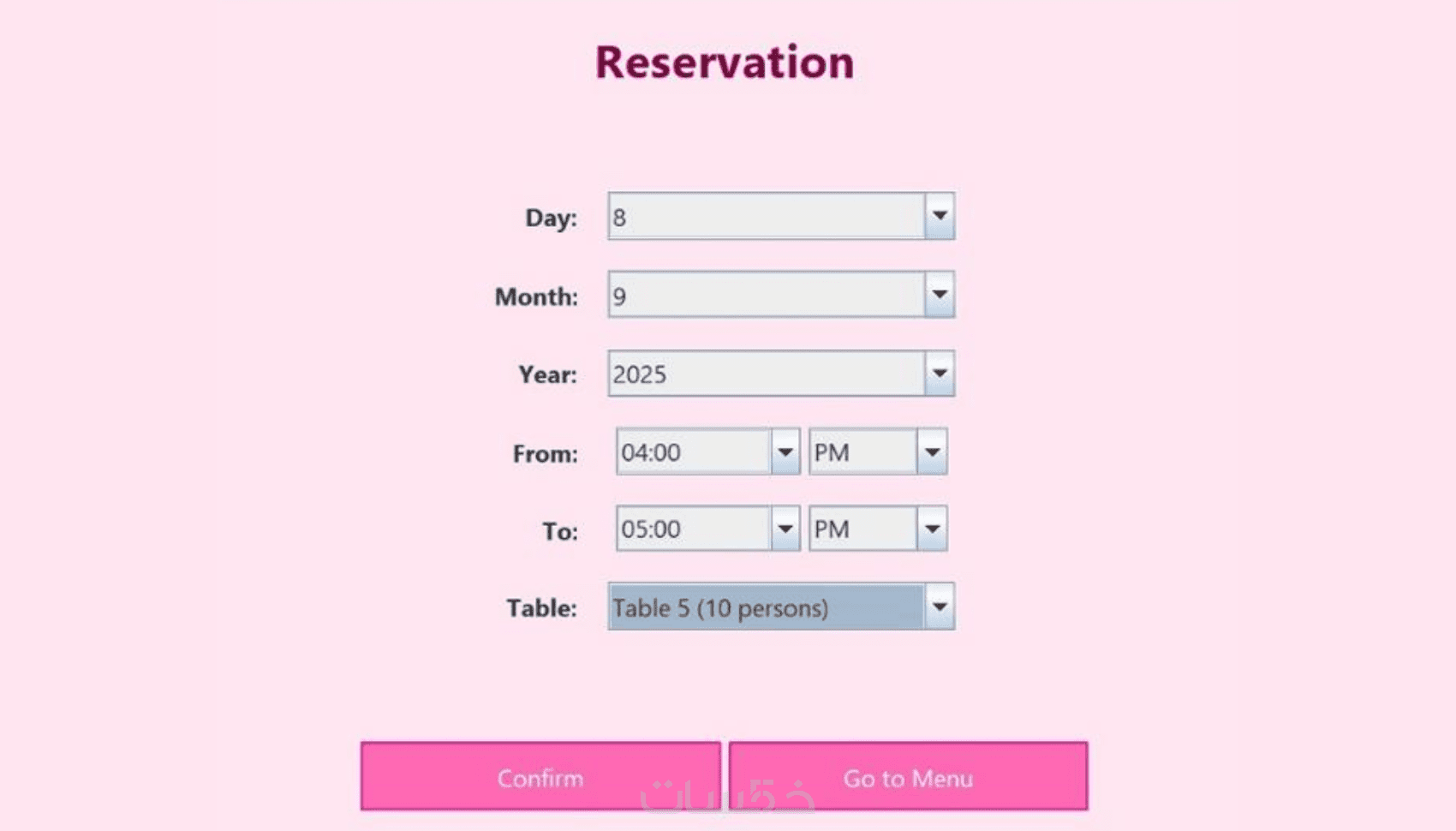
Task: Open the Day dropdown
Action: pyautogui.click(x=939, y=216)
